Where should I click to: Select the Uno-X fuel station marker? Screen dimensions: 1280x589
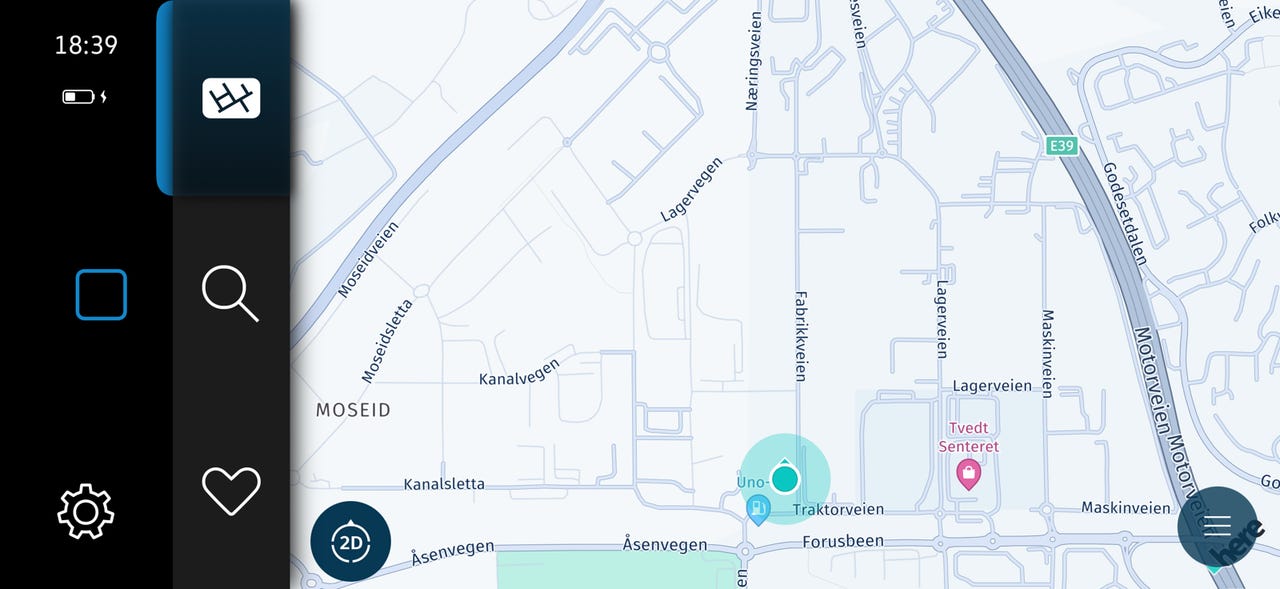pyautogui.click(x=758, y=510)
